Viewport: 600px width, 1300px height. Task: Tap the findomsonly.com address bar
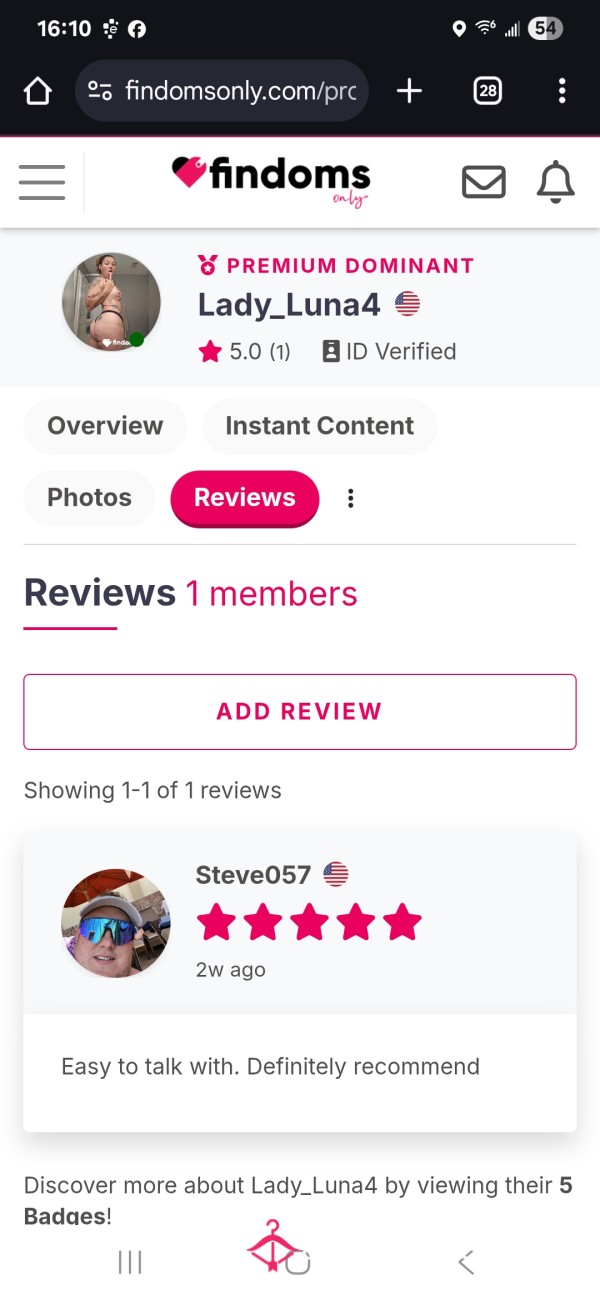[222, 91]
